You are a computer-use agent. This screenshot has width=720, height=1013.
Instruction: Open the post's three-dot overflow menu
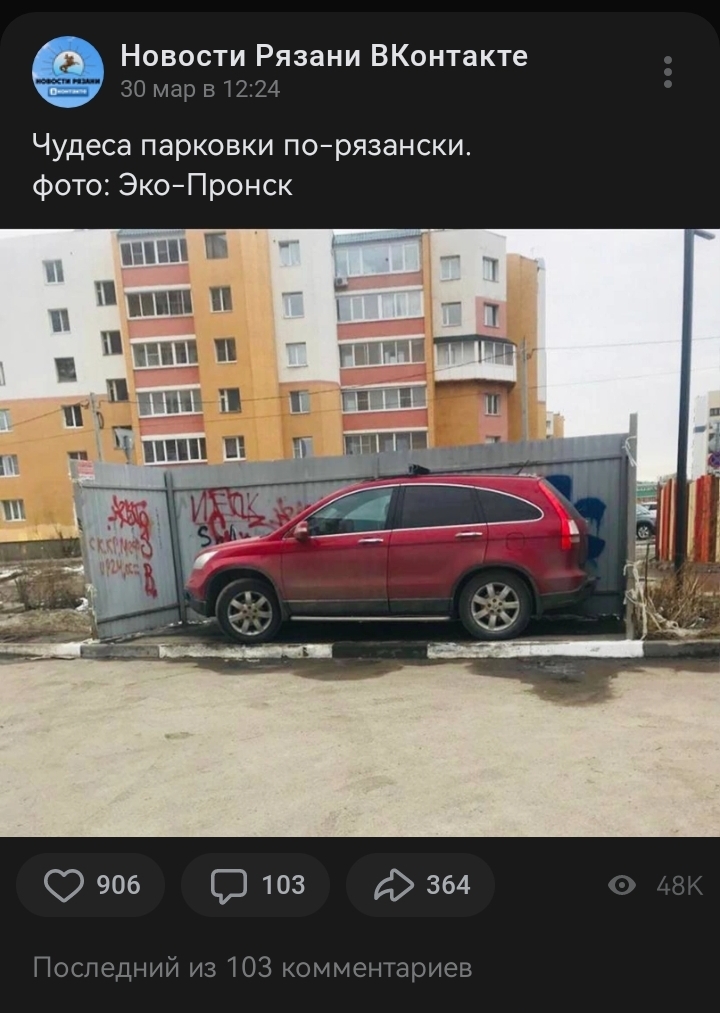[x=668, y=72]
